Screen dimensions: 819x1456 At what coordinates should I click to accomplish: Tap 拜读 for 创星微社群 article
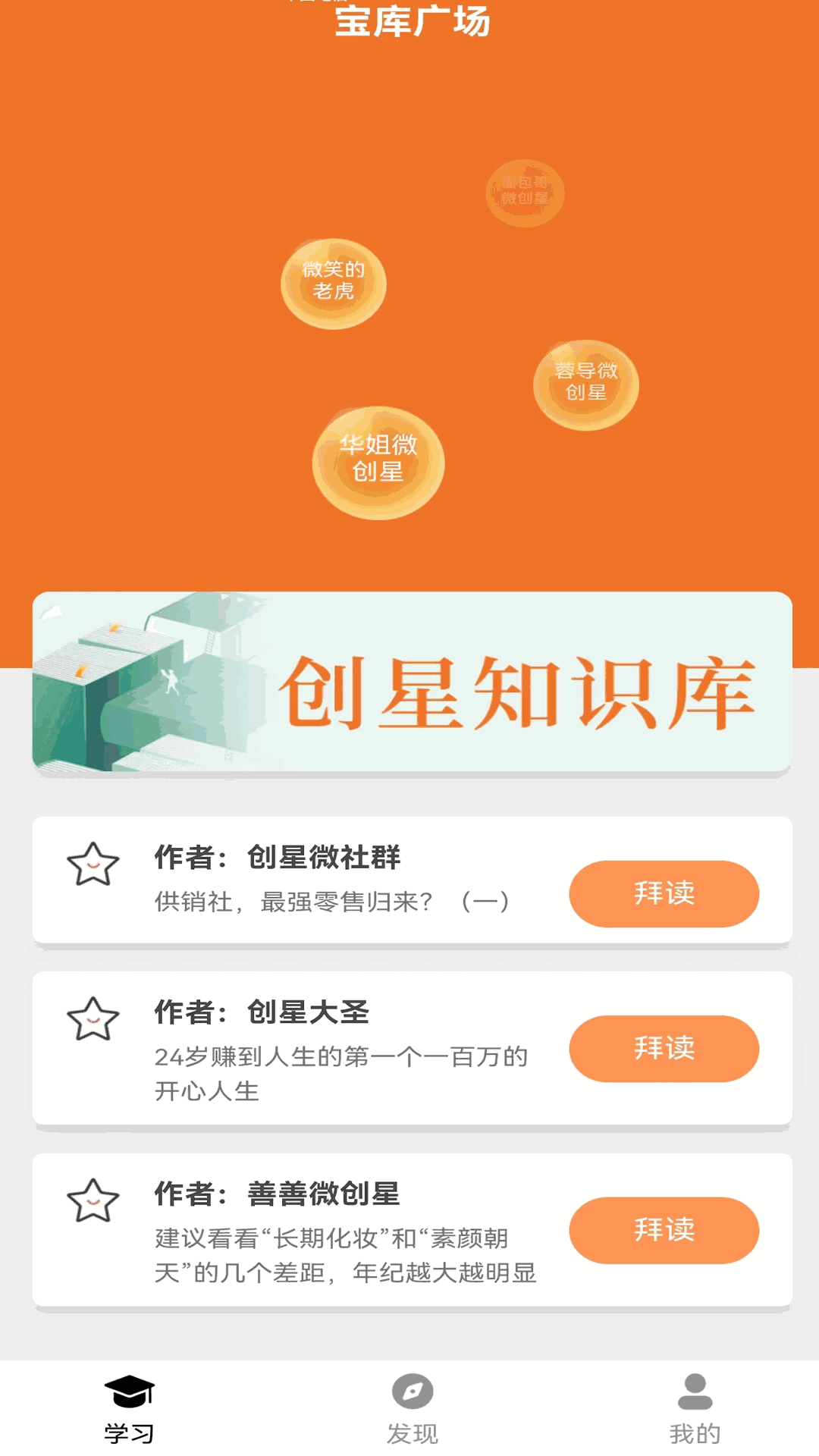pyautogui.click(x=664, y=893)
